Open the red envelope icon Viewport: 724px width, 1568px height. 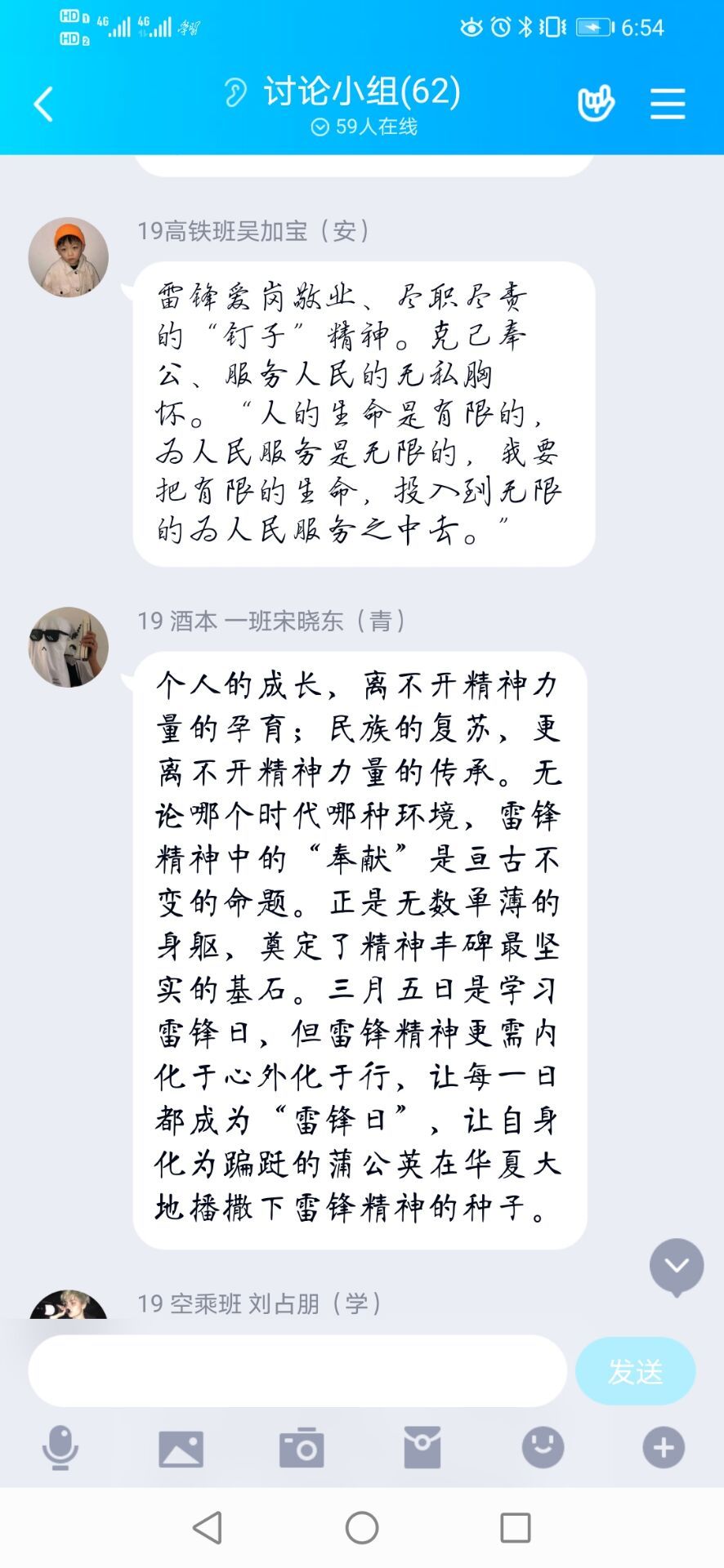click(422, 1448)
